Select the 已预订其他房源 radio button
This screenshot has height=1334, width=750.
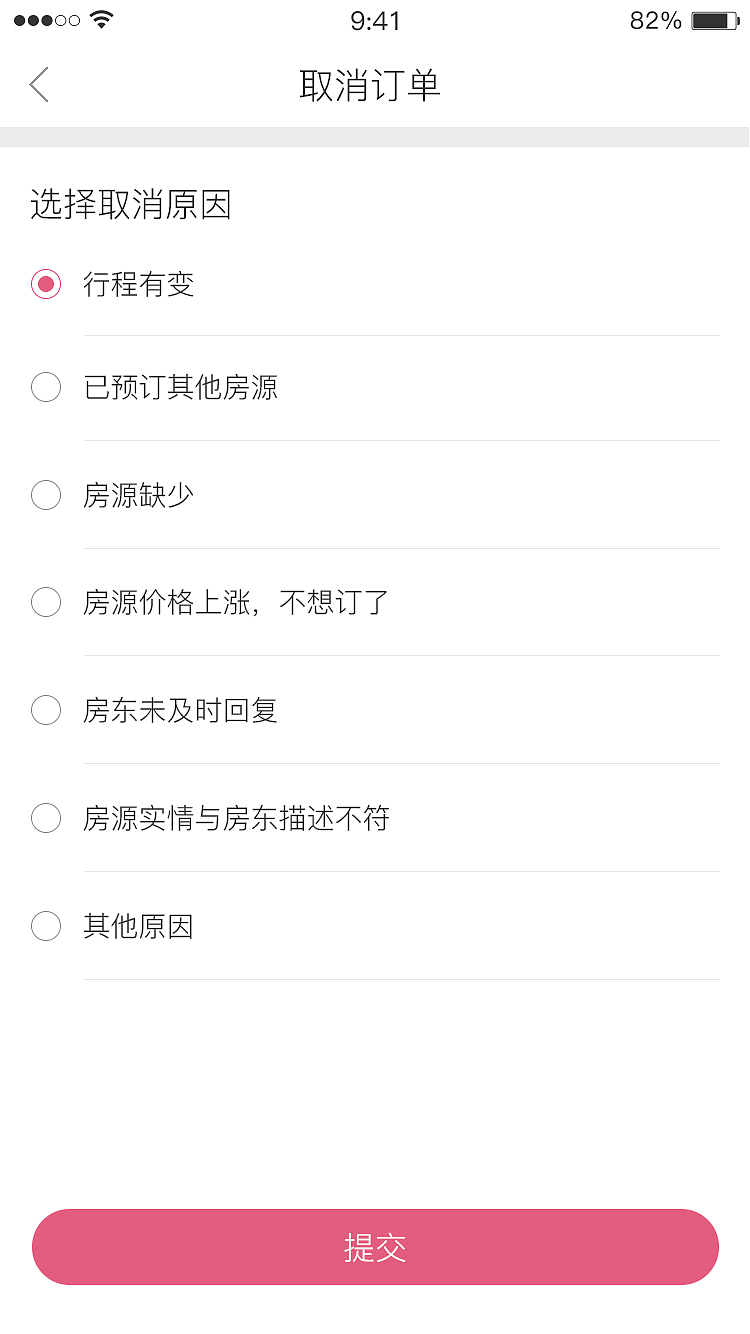pyautogui.click(x=46, y=387)
